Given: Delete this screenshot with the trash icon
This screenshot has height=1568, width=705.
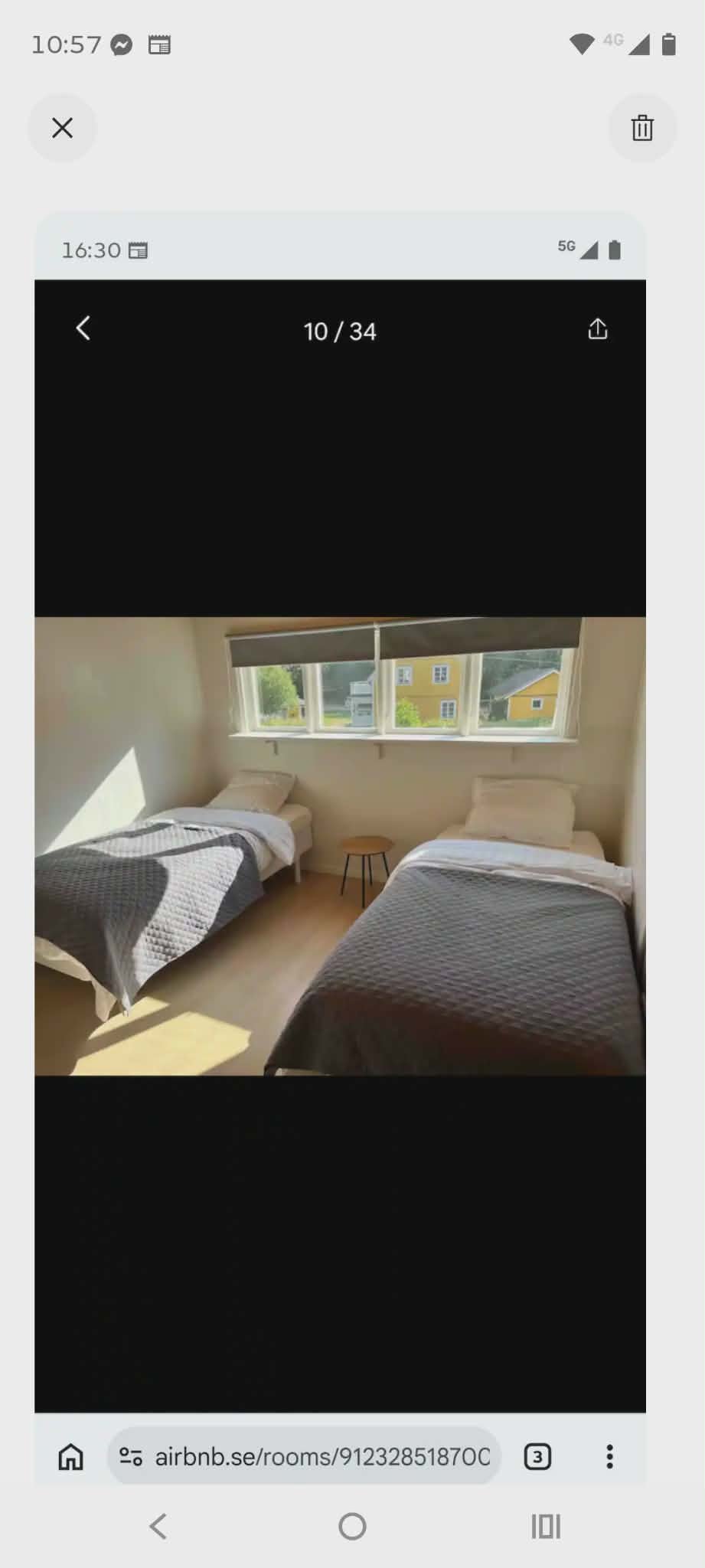Looking at the screenshot, I should 642,128.
